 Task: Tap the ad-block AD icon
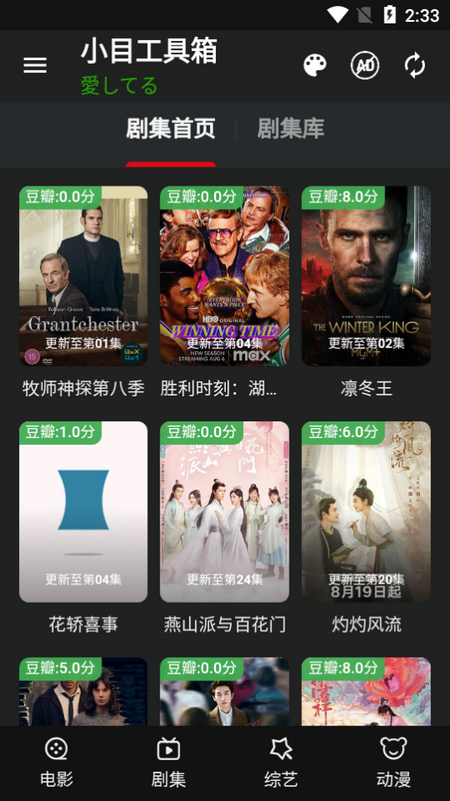365,65
